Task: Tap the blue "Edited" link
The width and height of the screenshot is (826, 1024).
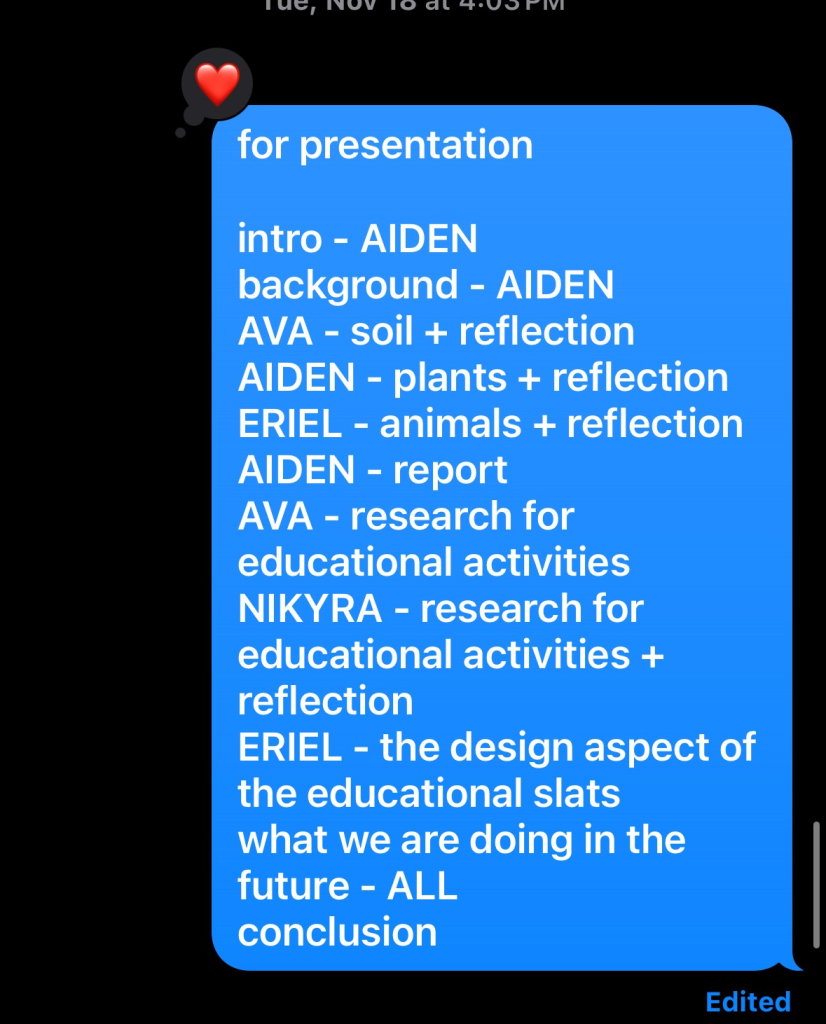Action: point(747,1001)
